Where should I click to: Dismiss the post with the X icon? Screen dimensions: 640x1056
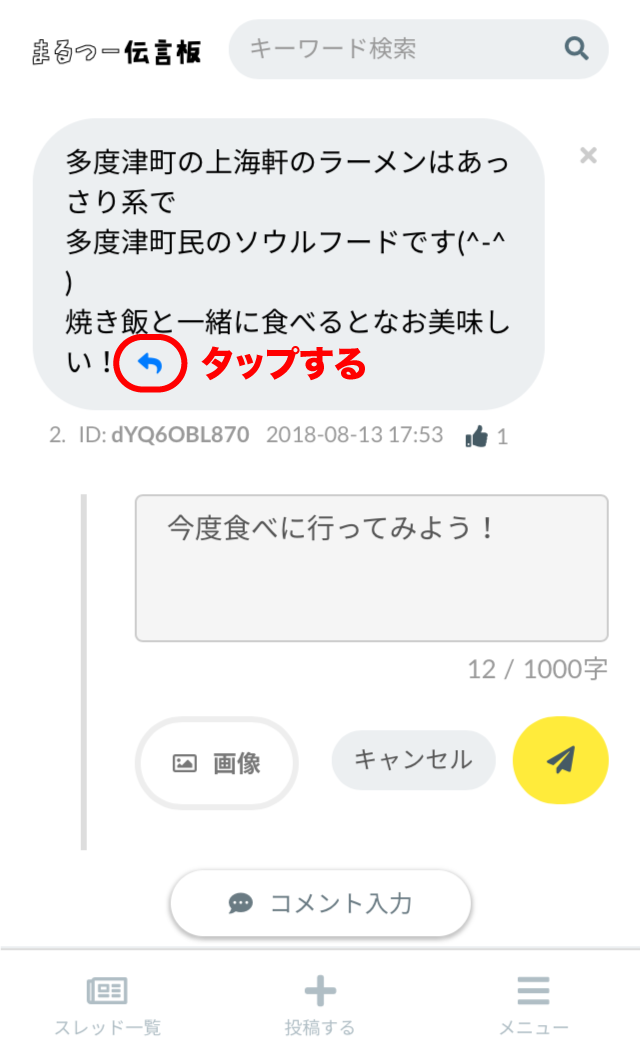588,156
